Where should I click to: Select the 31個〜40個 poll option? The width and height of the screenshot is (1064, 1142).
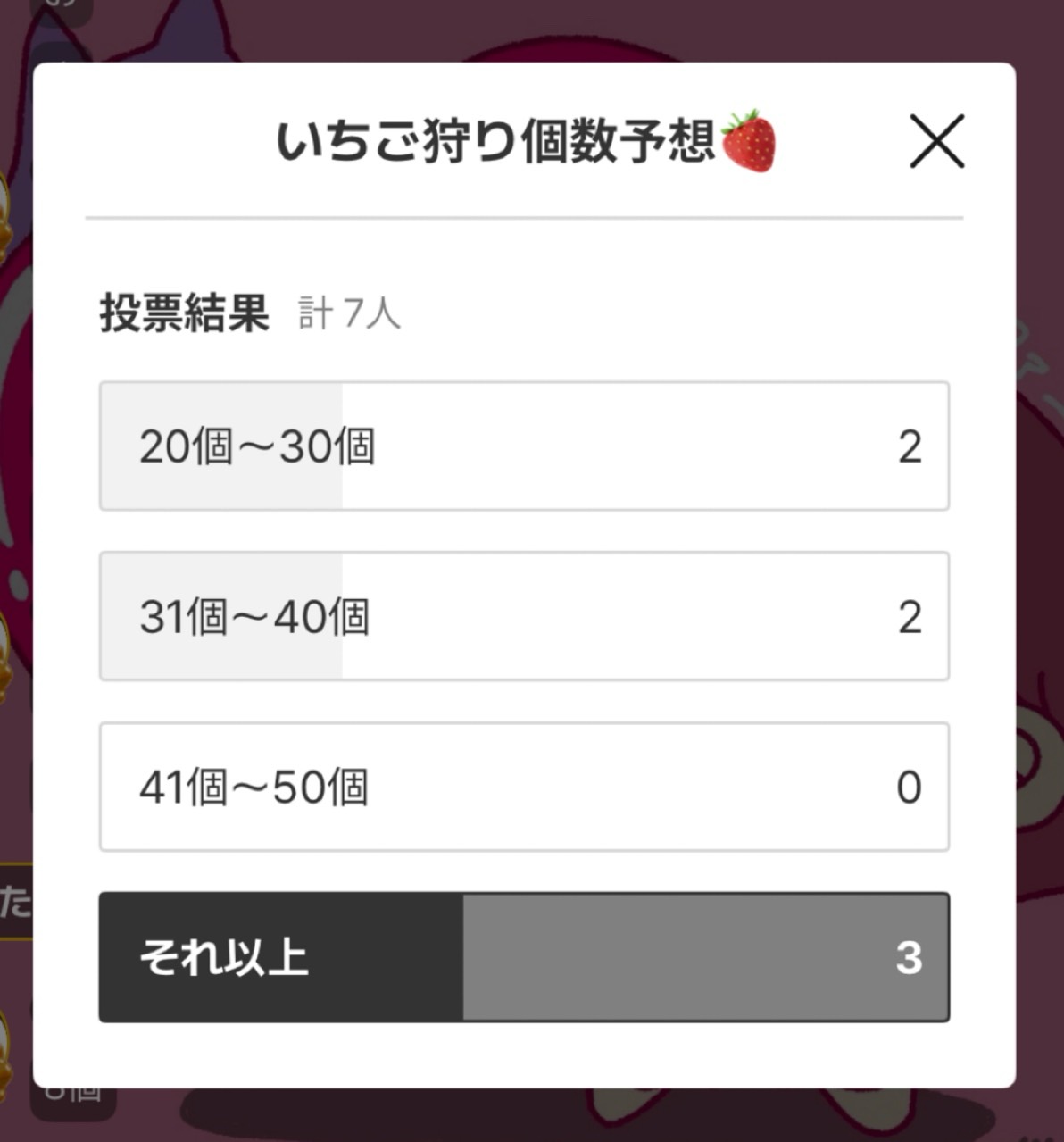click(523, 616)
